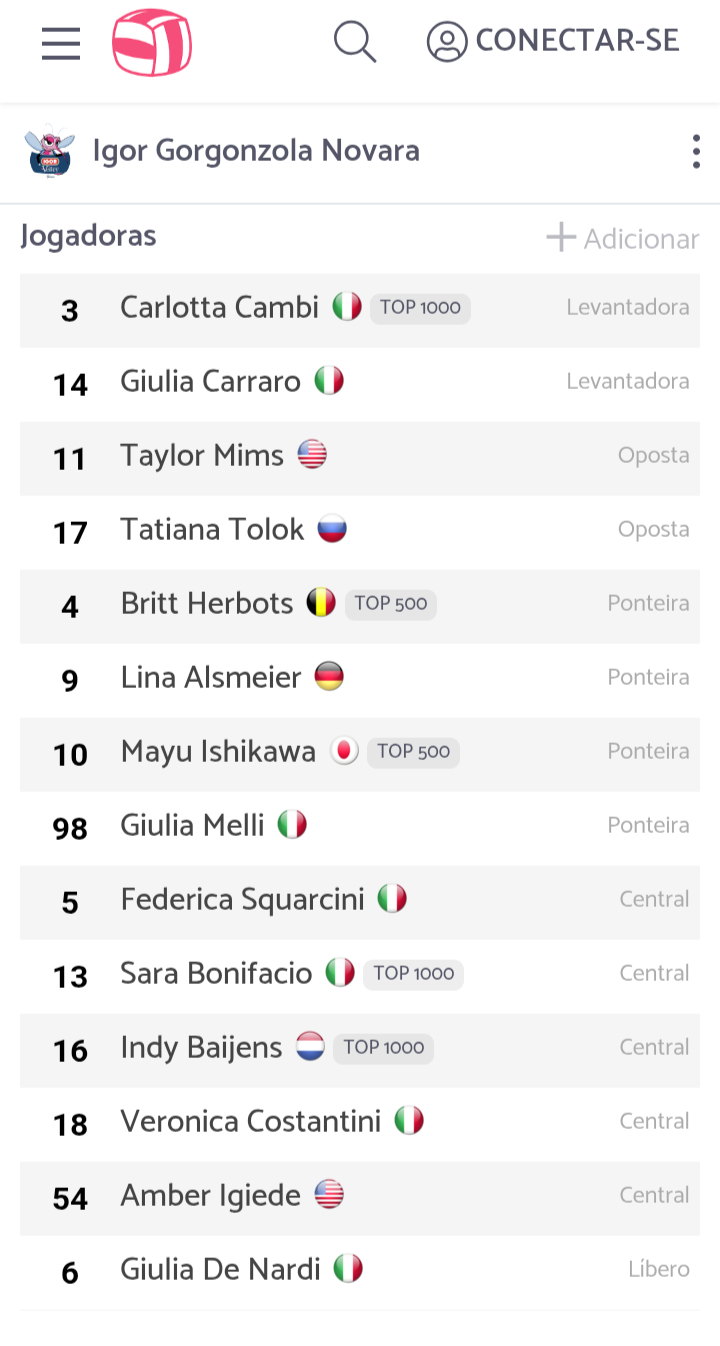
Task: Open libero Giulia De Nardi's profile
Action: pos(220,1270)
